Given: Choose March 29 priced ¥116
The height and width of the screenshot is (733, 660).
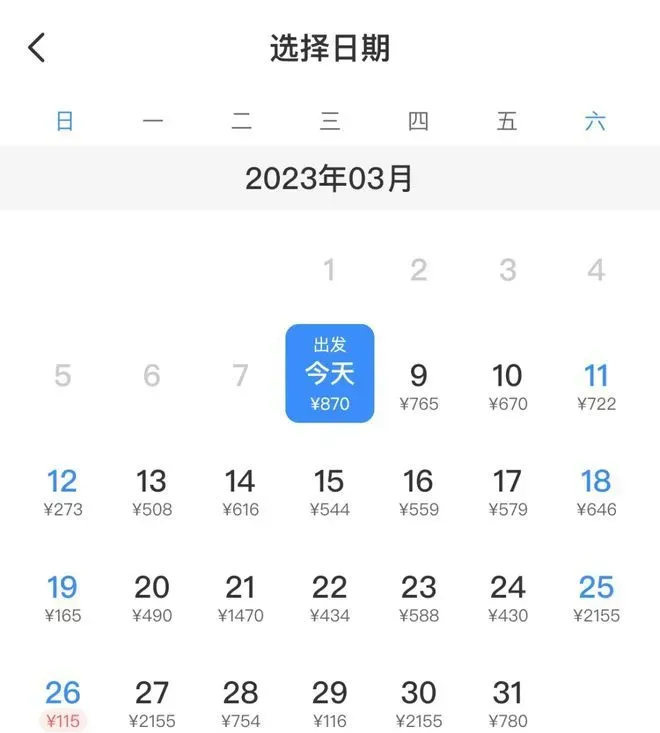Looking at the screenshot, I should click(329, 702).
